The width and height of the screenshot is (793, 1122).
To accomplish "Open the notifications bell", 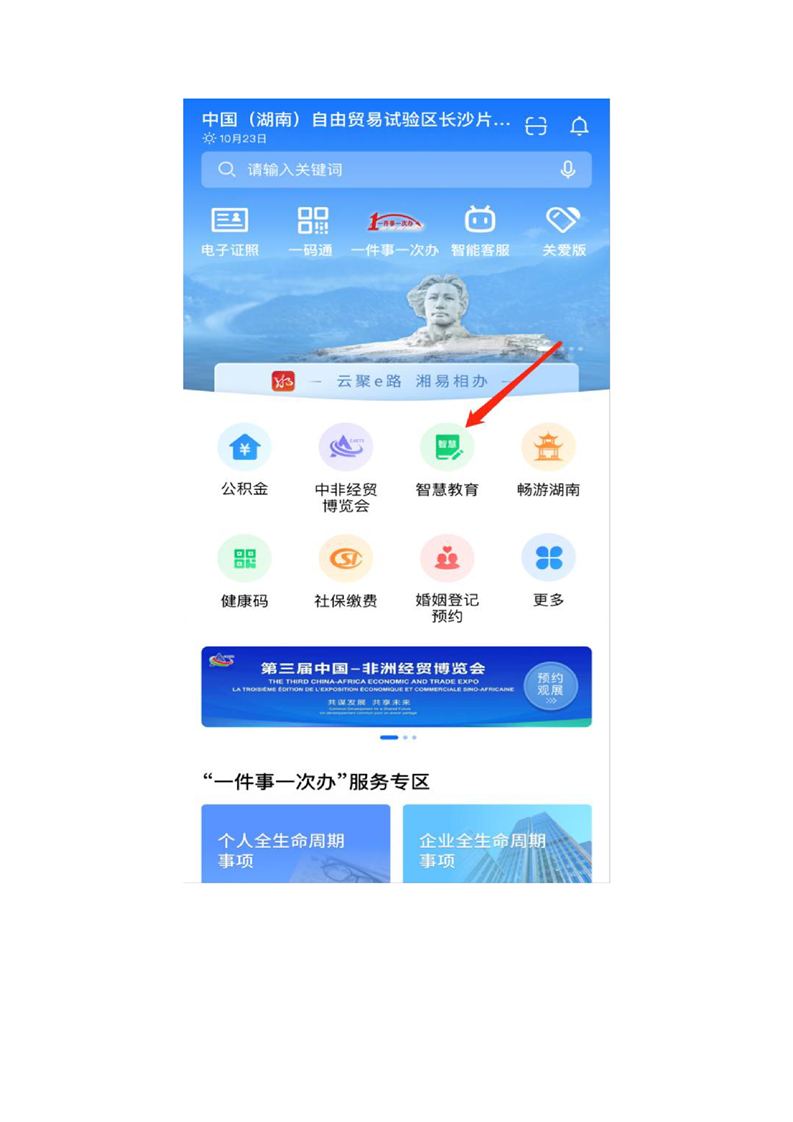I will click(x=579, y=126).
